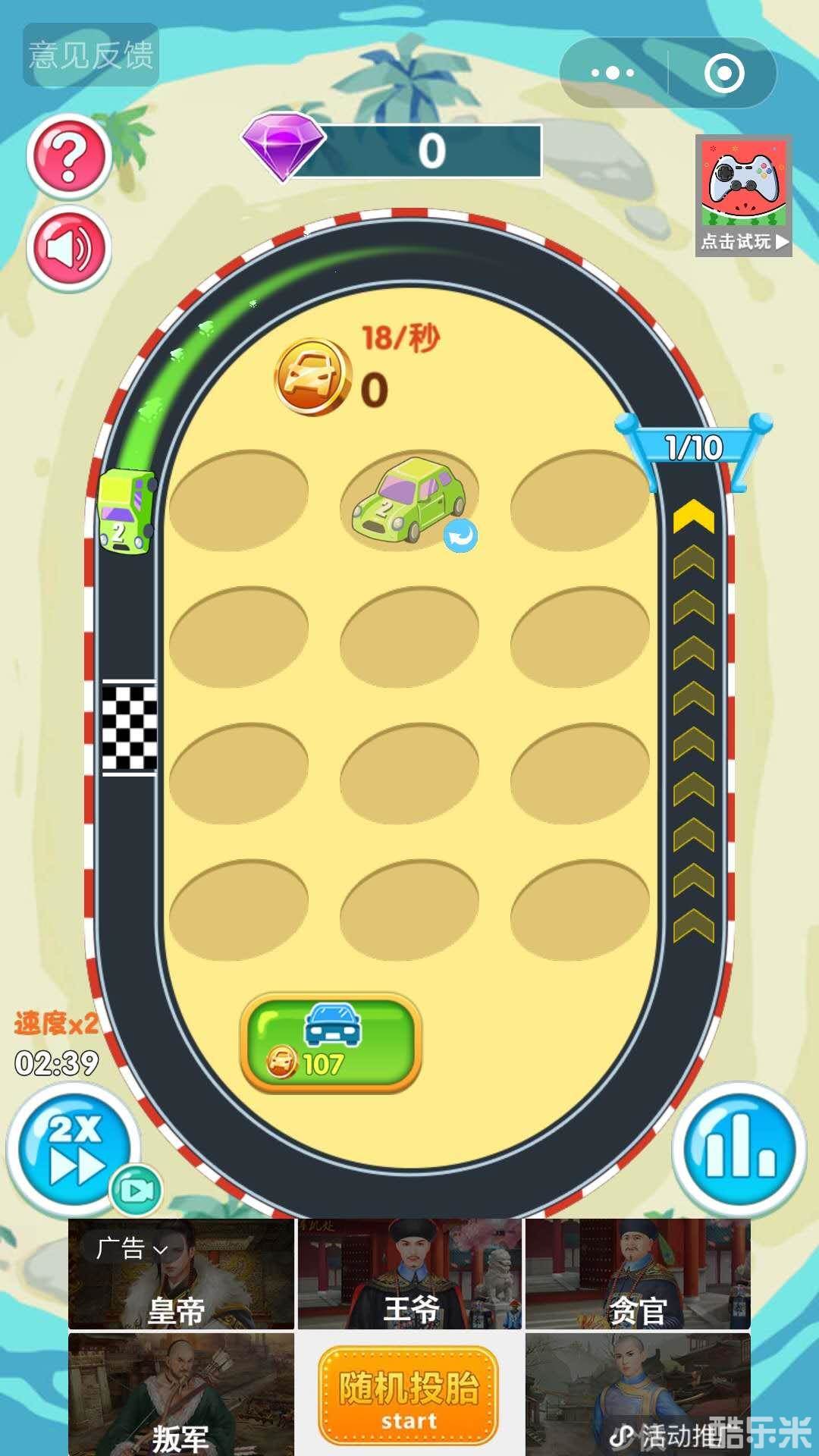Buy a new car for 107 coins
Screen dimensions: 819x1456
click(331, 1043)
